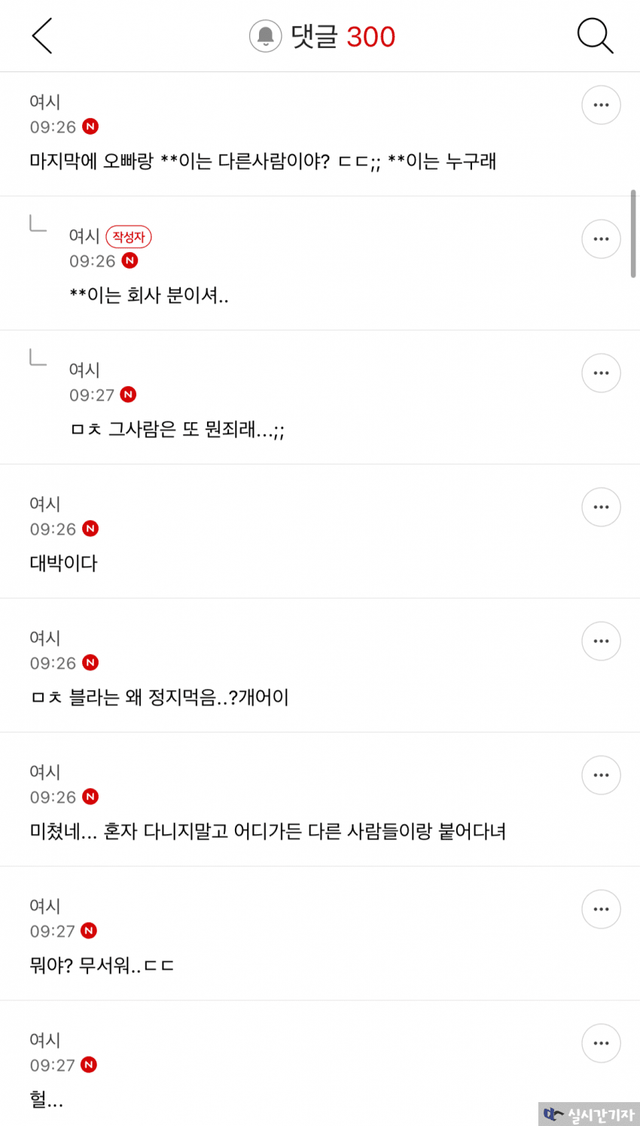Viewport: 640px width, 1126px height.
Task: Open more options for the '미쳤네' comment
Action: coord(601,774)
